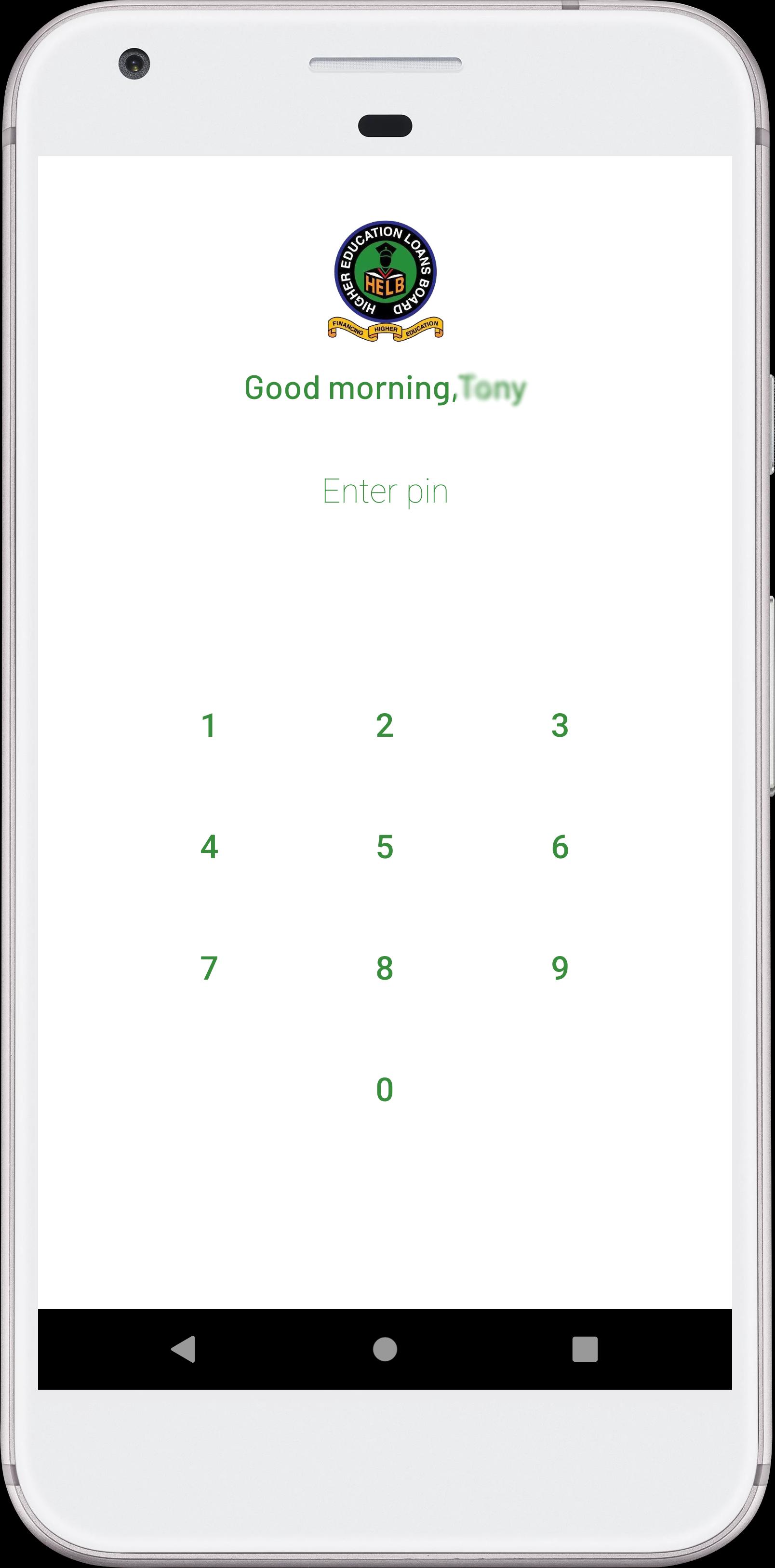This screenshot has width=775, height=1568.
Task: Tap number 6 on the keypad
Action: pos(560,847)
